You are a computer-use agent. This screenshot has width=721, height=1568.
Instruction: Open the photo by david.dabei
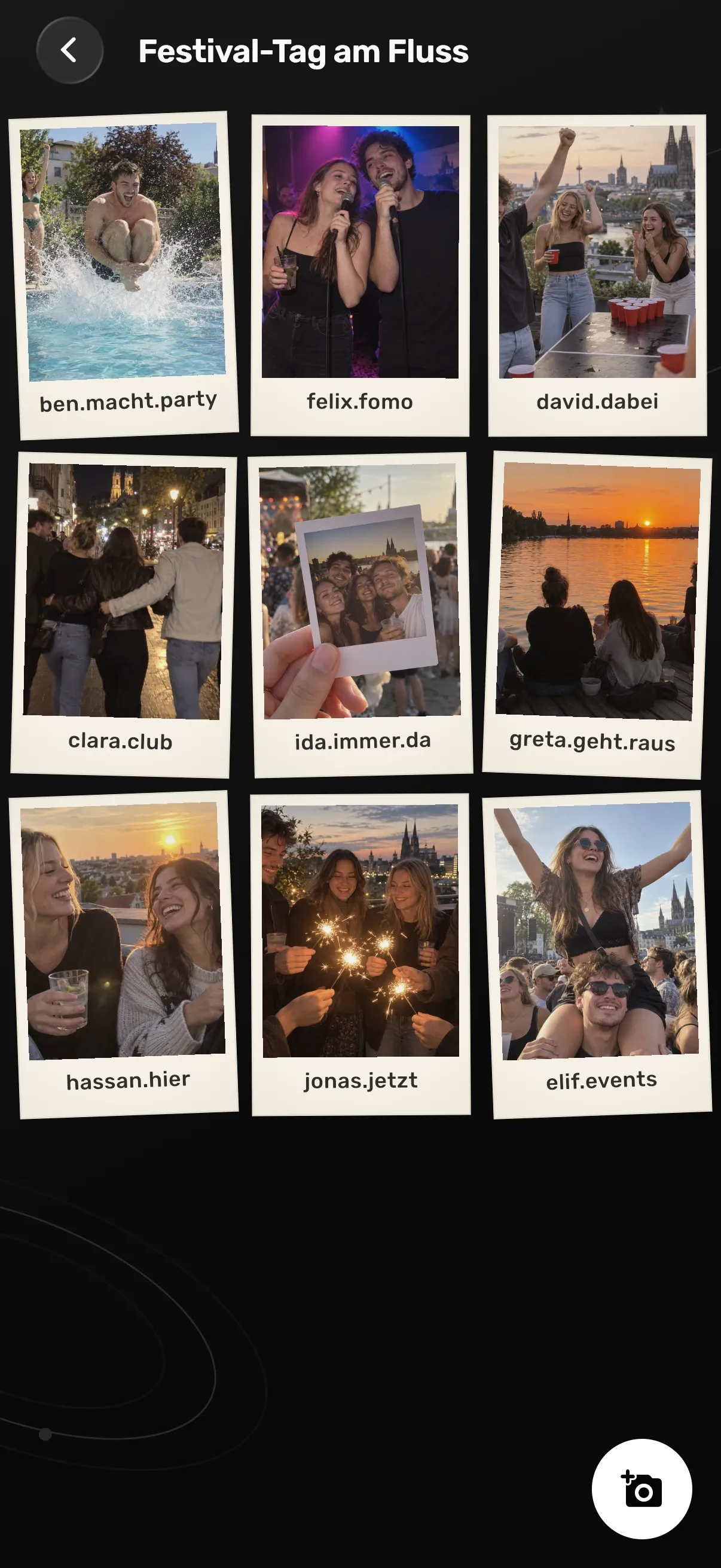(597, 275)
